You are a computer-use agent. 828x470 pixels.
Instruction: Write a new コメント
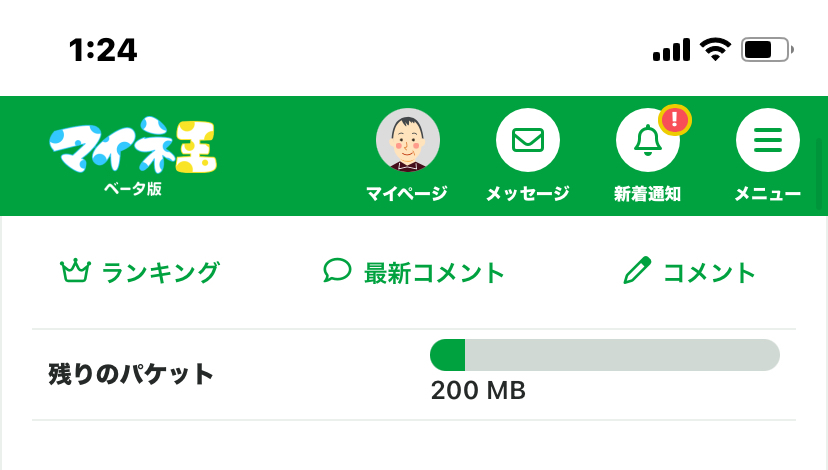[x=689, y=272]
